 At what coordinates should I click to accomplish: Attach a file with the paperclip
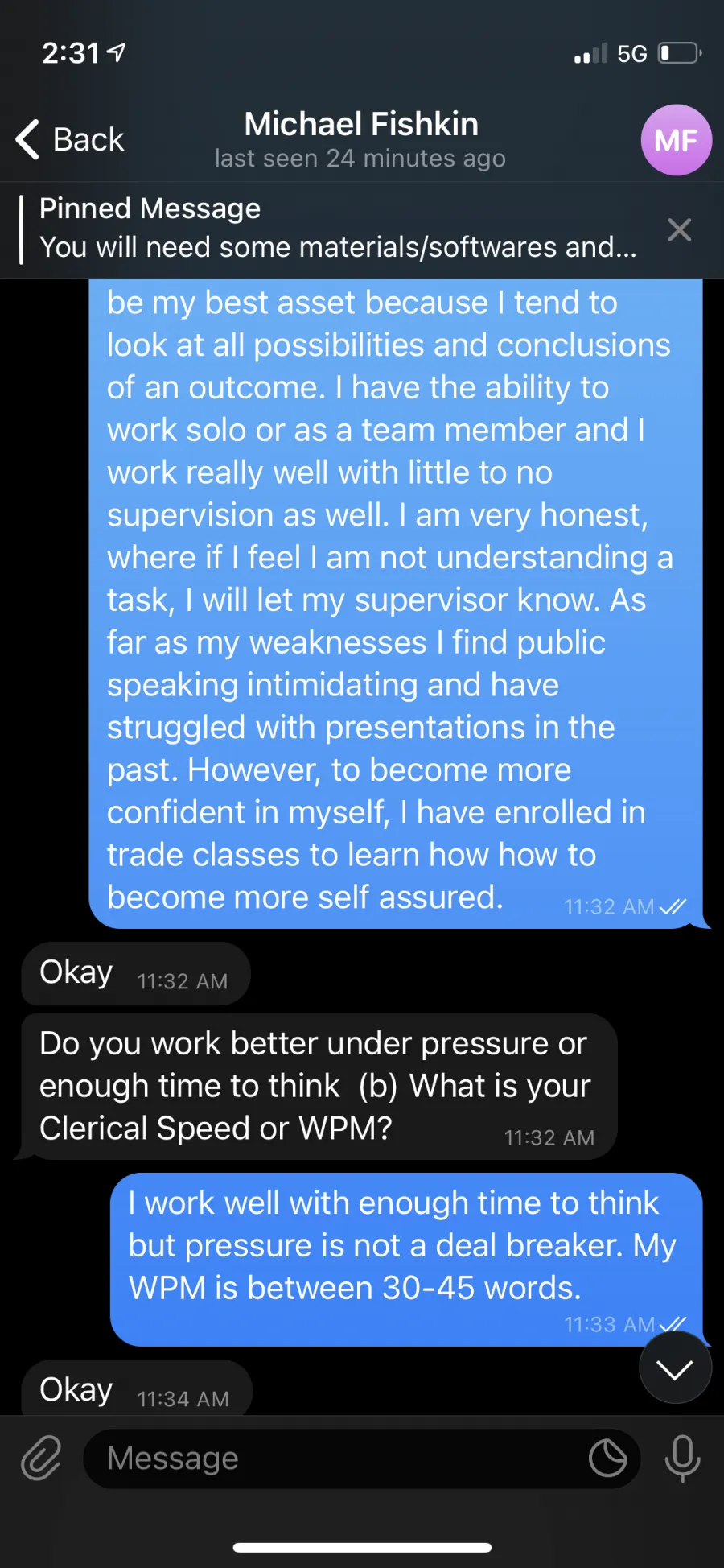(x=41, y=1458)
